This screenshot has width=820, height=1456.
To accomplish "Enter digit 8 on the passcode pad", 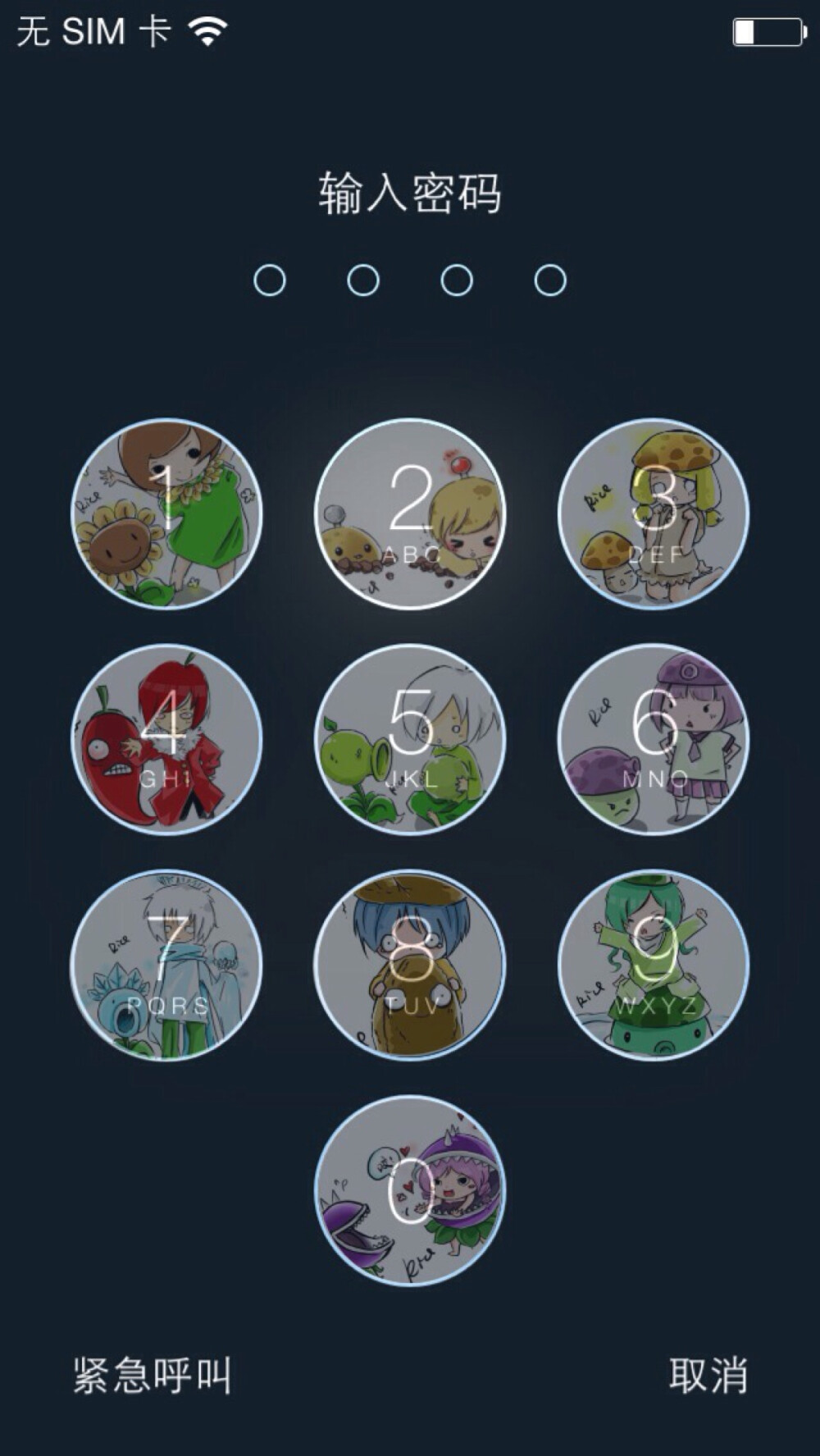I will coord(410,965).
